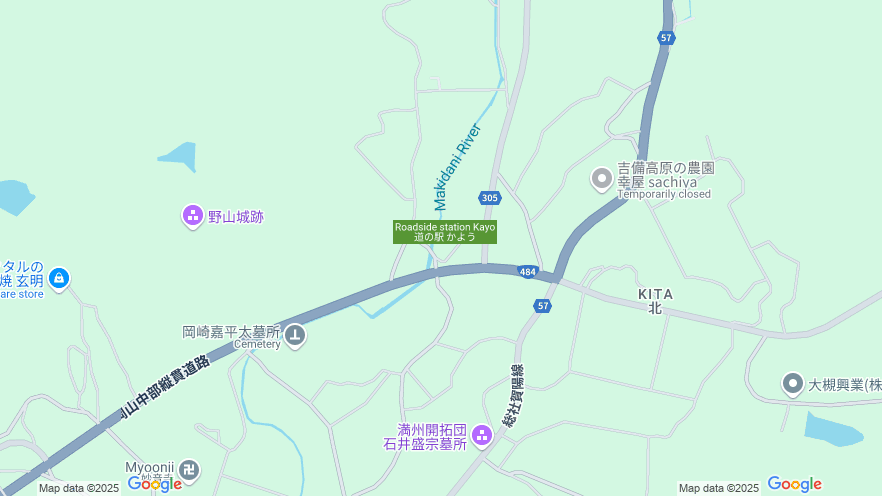Screen dimensions: 882x496
Task: Select the Roadside station Kayo label
Action: (444, 232)
